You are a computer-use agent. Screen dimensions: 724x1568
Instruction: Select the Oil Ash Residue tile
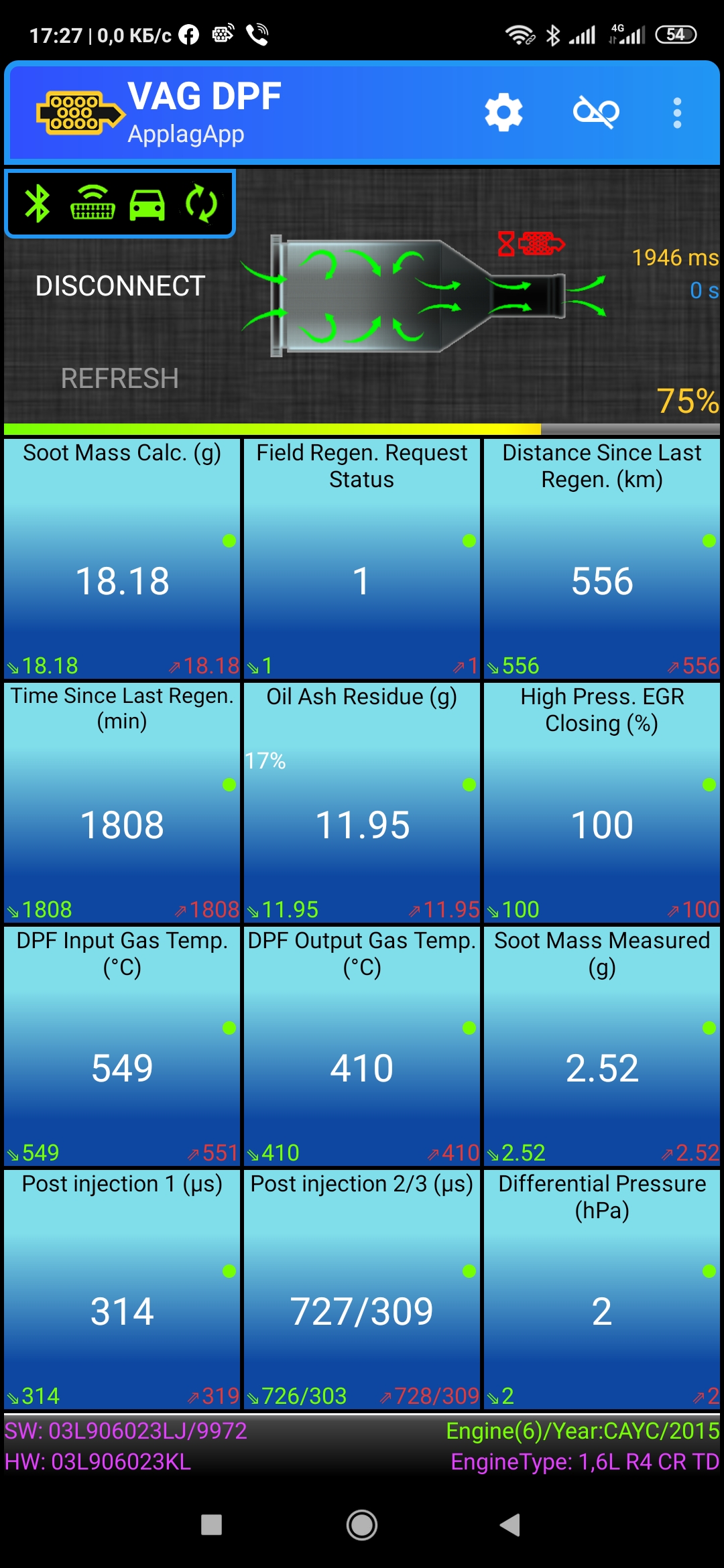pos(362,802)
